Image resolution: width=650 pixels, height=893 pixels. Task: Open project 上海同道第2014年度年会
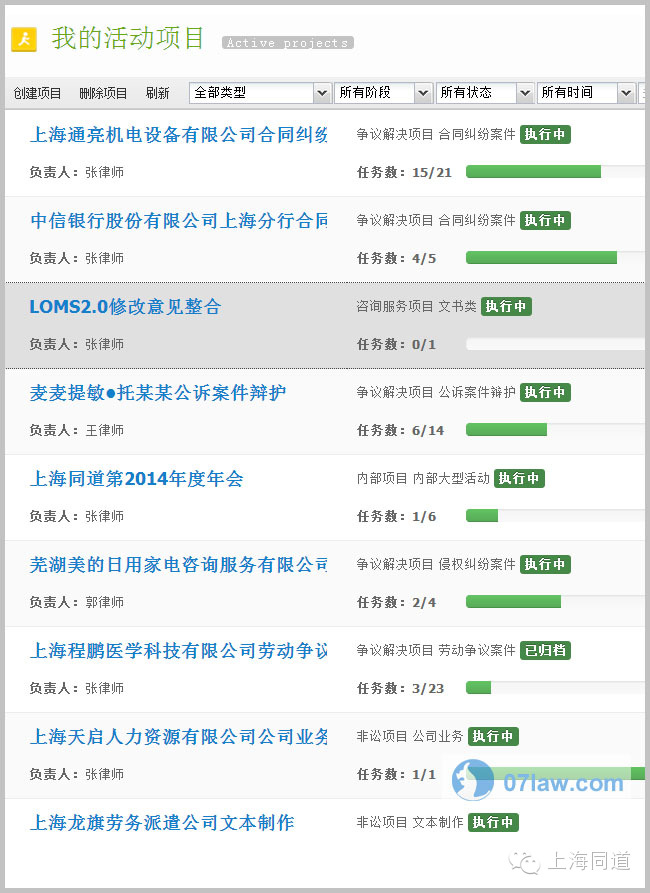pyautogui.click(x=136, y=479)
